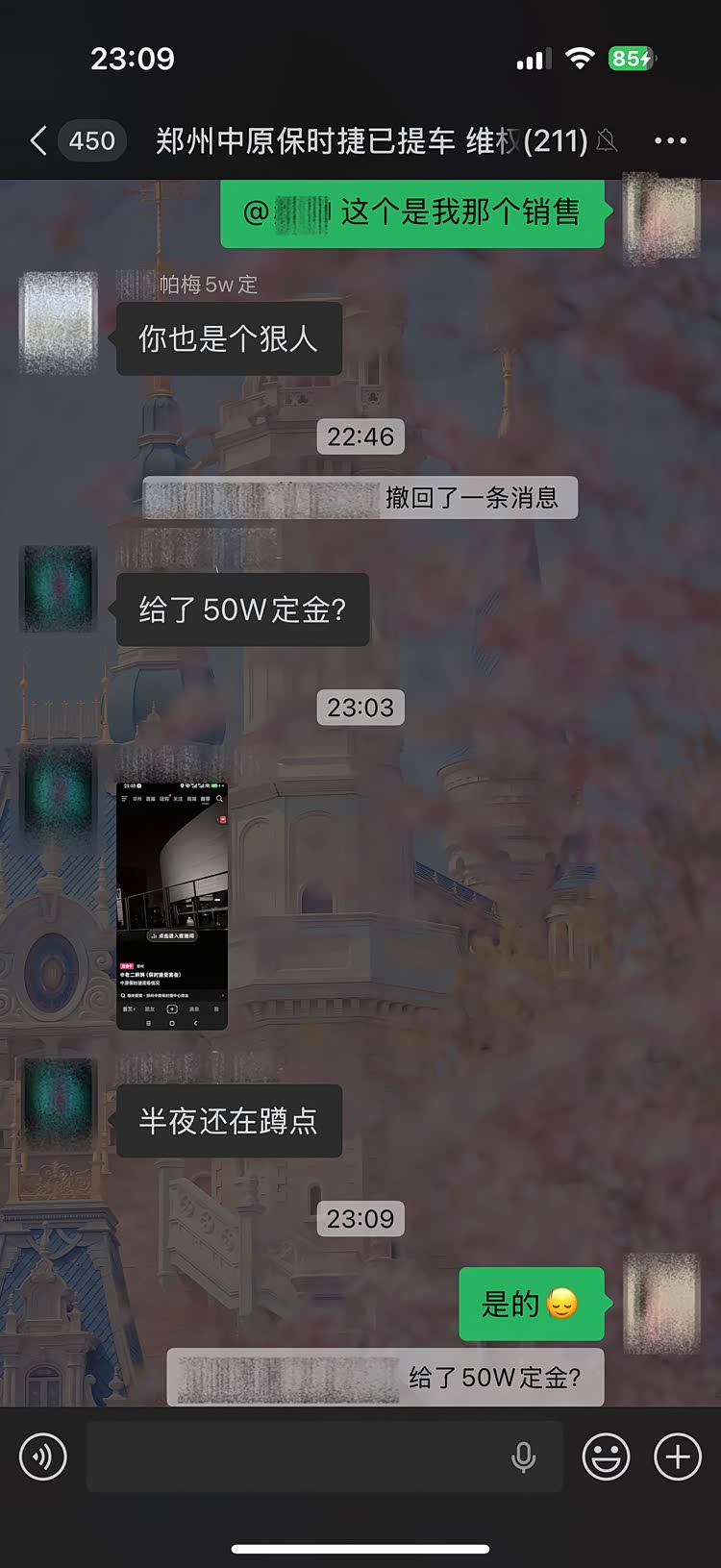The height and width of the screenshot is (1568, 721).
Task: Switch to voice message input
Action: 43,1456
